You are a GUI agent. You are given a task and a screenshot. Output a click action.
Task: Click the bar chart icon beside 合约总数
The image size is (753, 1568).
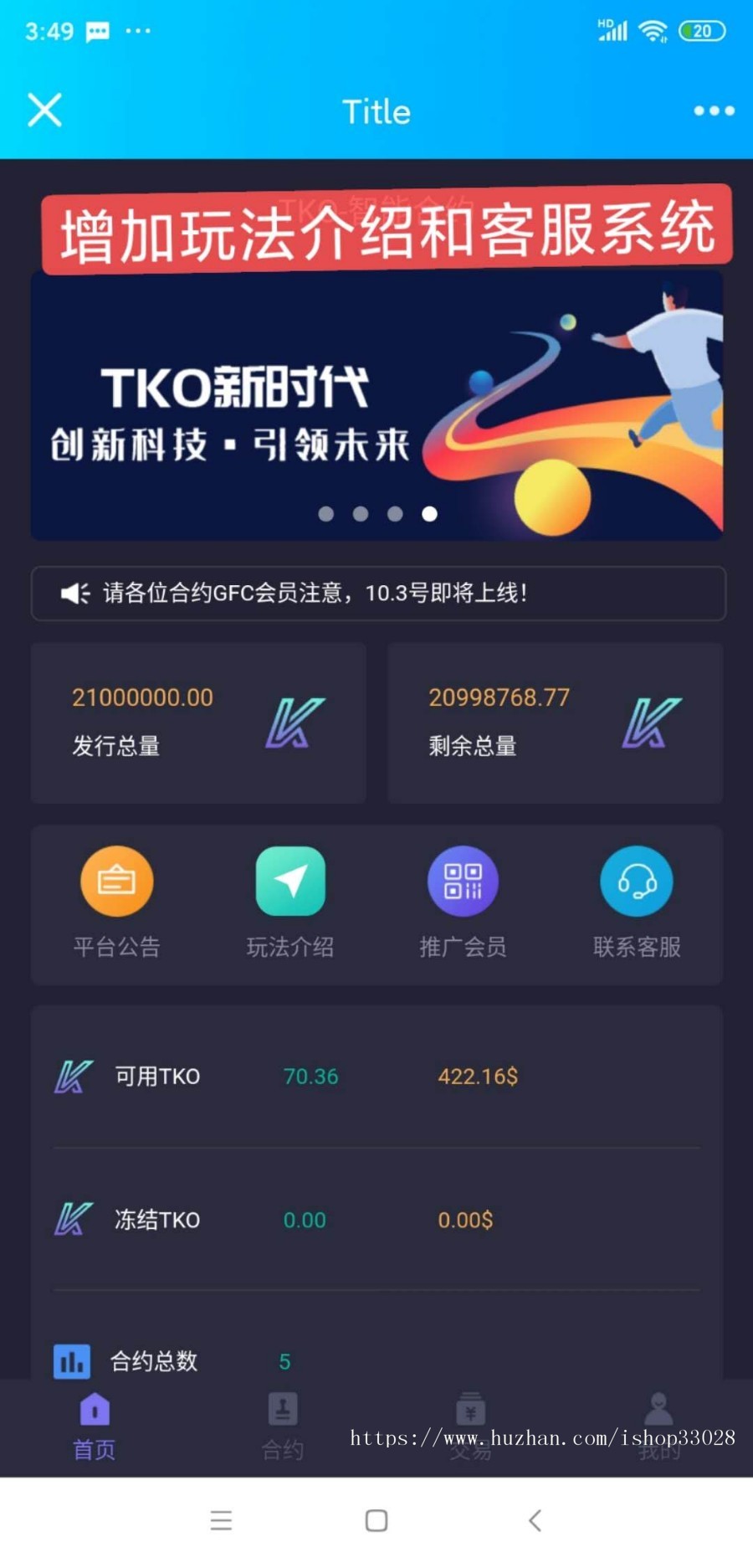[71, 1360]
